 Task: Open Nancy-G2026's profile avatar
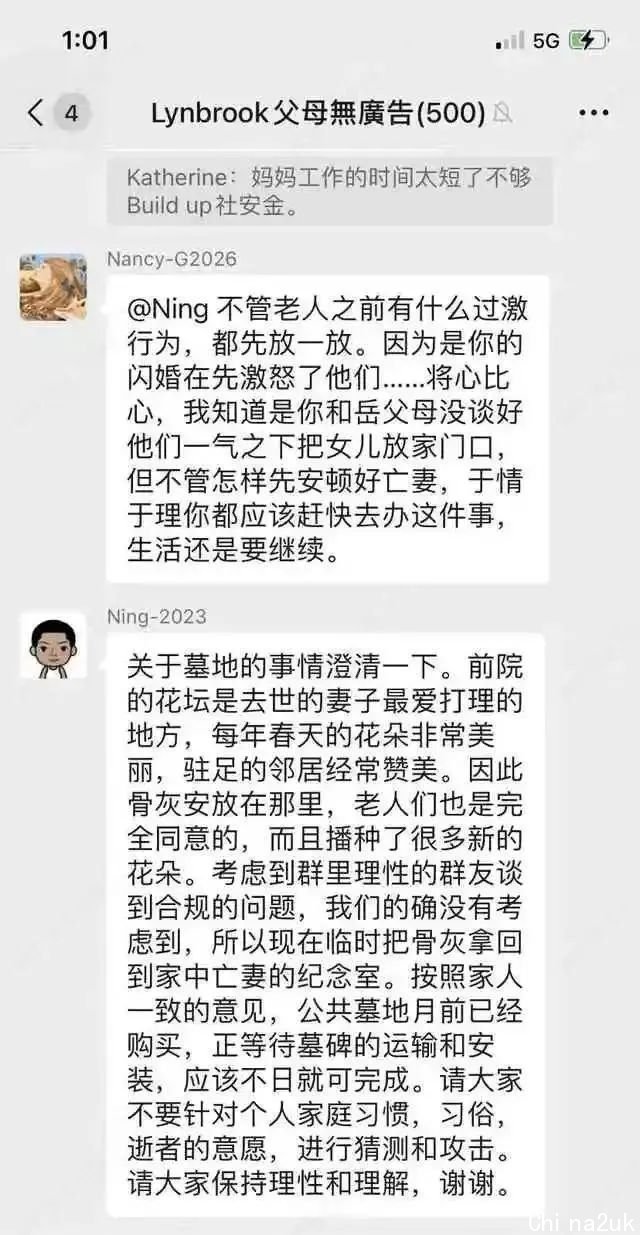pyautogui.click(x=53, y=287)
